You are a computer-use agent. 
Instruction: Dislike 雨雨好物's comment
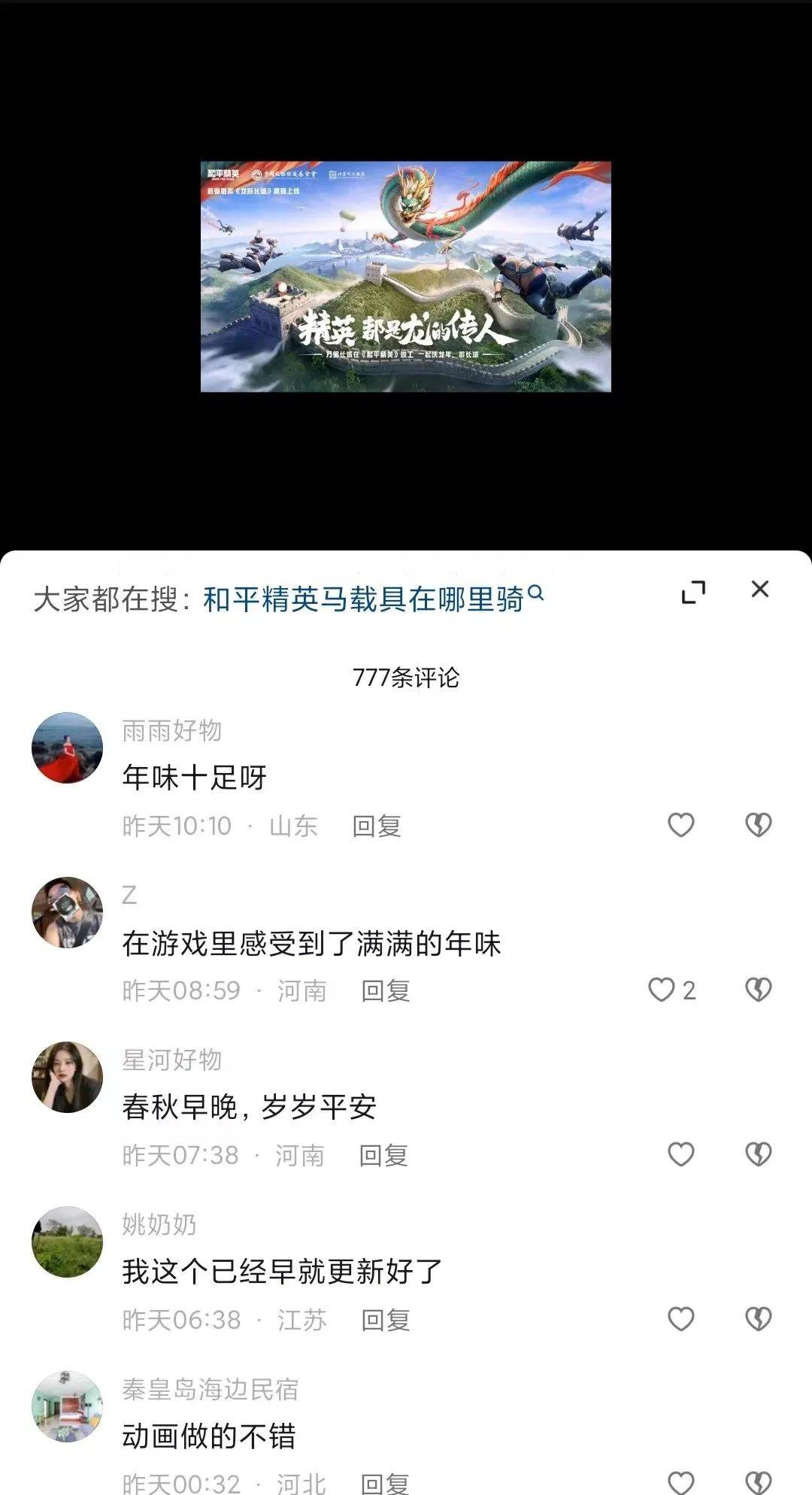click(758, 825)
